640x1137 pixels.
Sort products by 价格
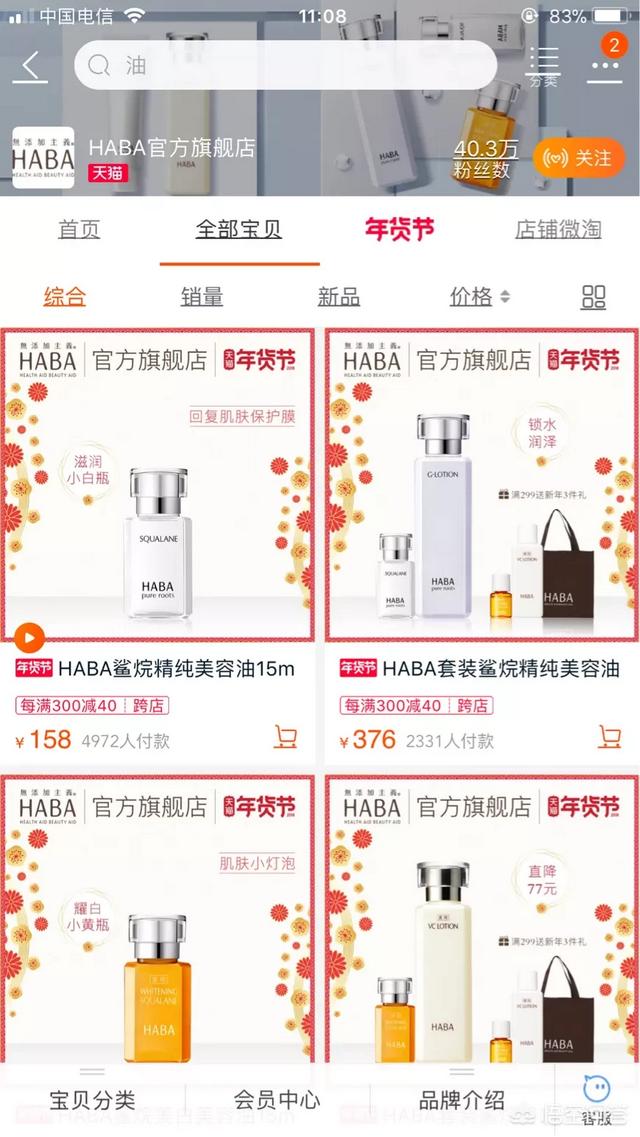point(480,297)
